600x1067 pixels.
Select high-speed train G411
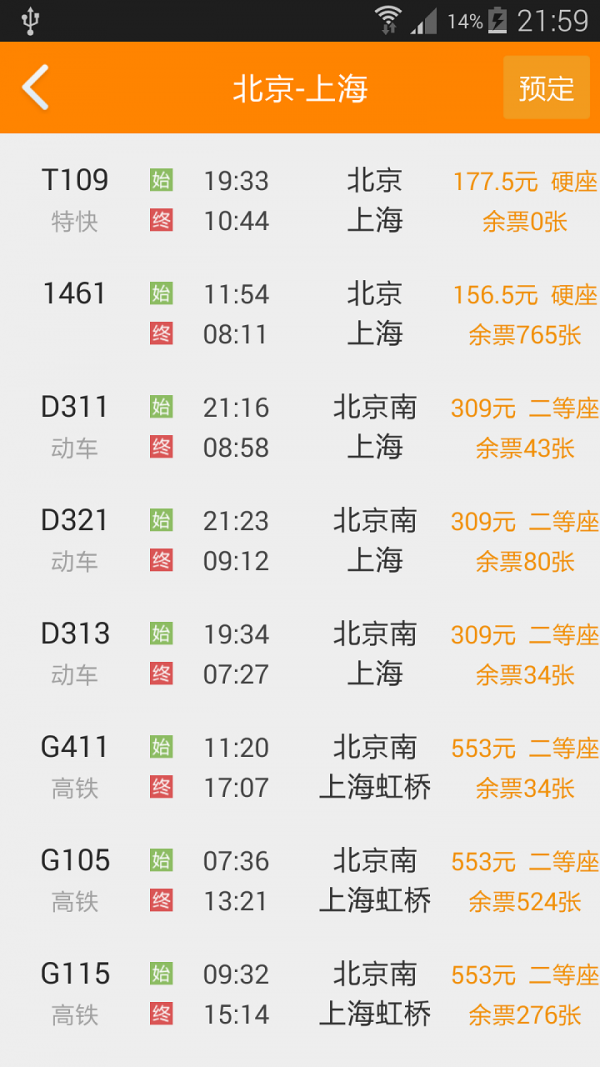coord(300,767)
